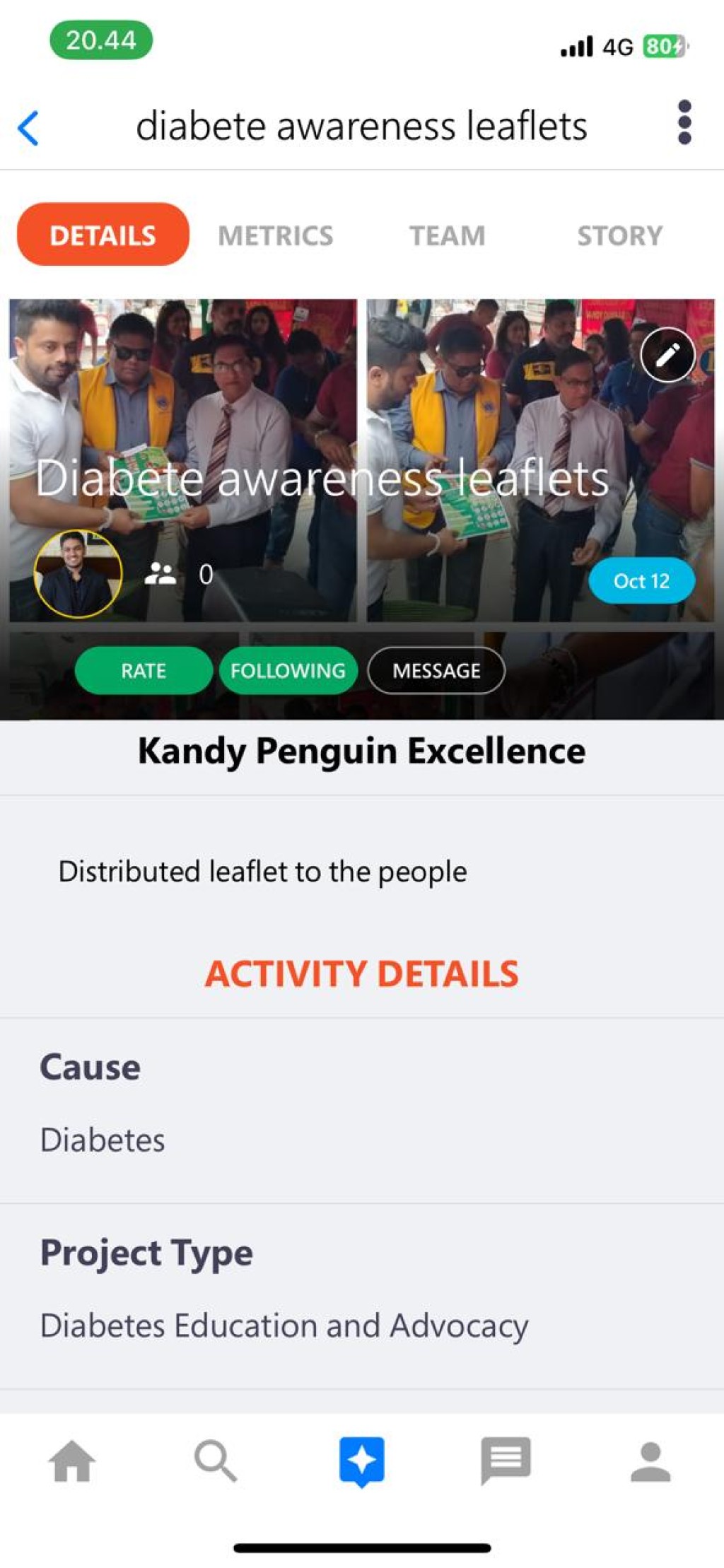Select the Details tab
This screenshot has width=724, height=1568.
tap(103, 235)
